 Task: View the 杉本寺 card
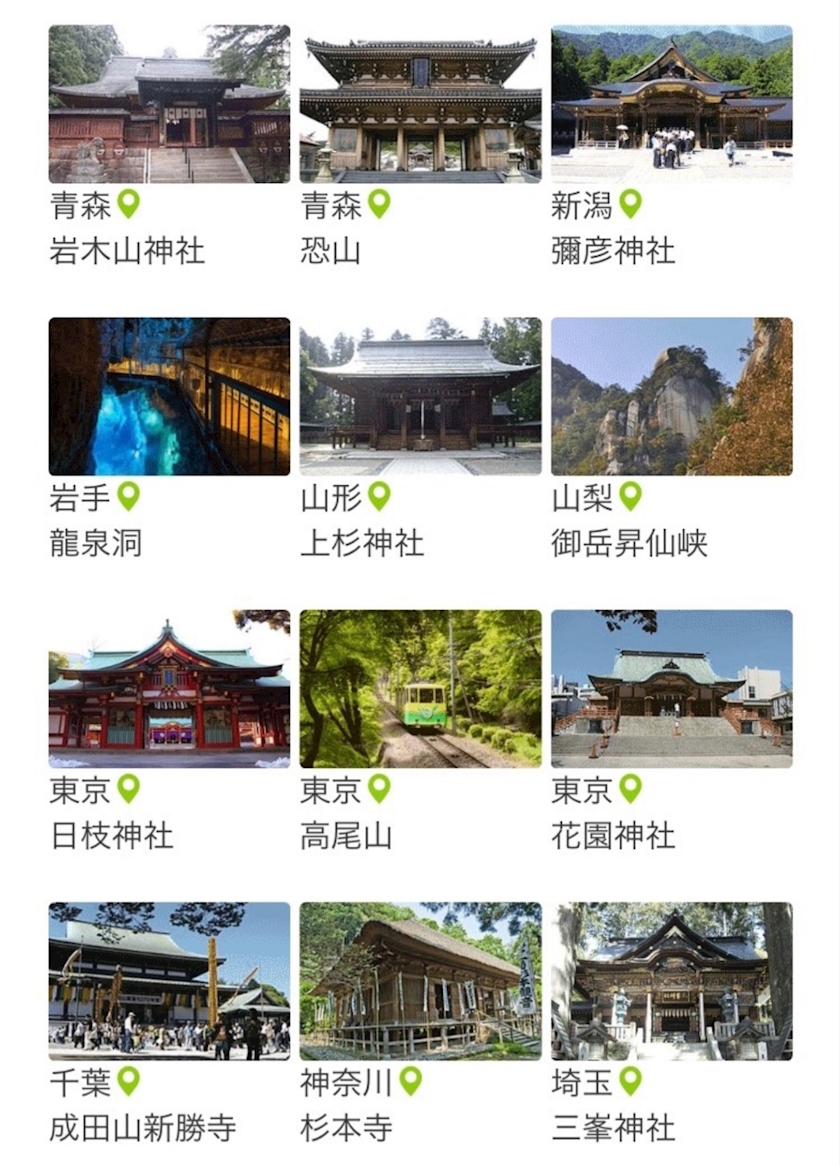tap(420, 981)
